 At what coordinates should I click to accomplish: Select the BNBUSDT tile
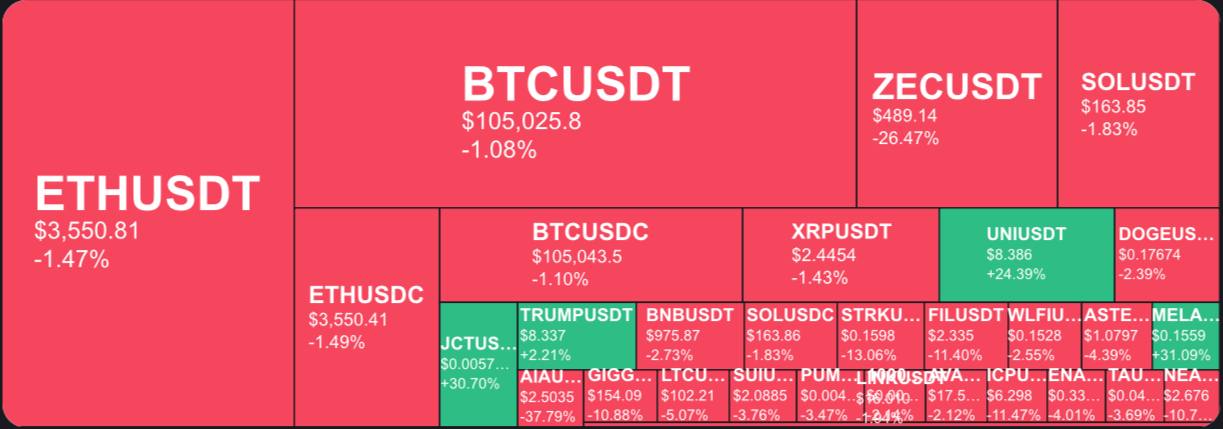click(x=689, y=335)
